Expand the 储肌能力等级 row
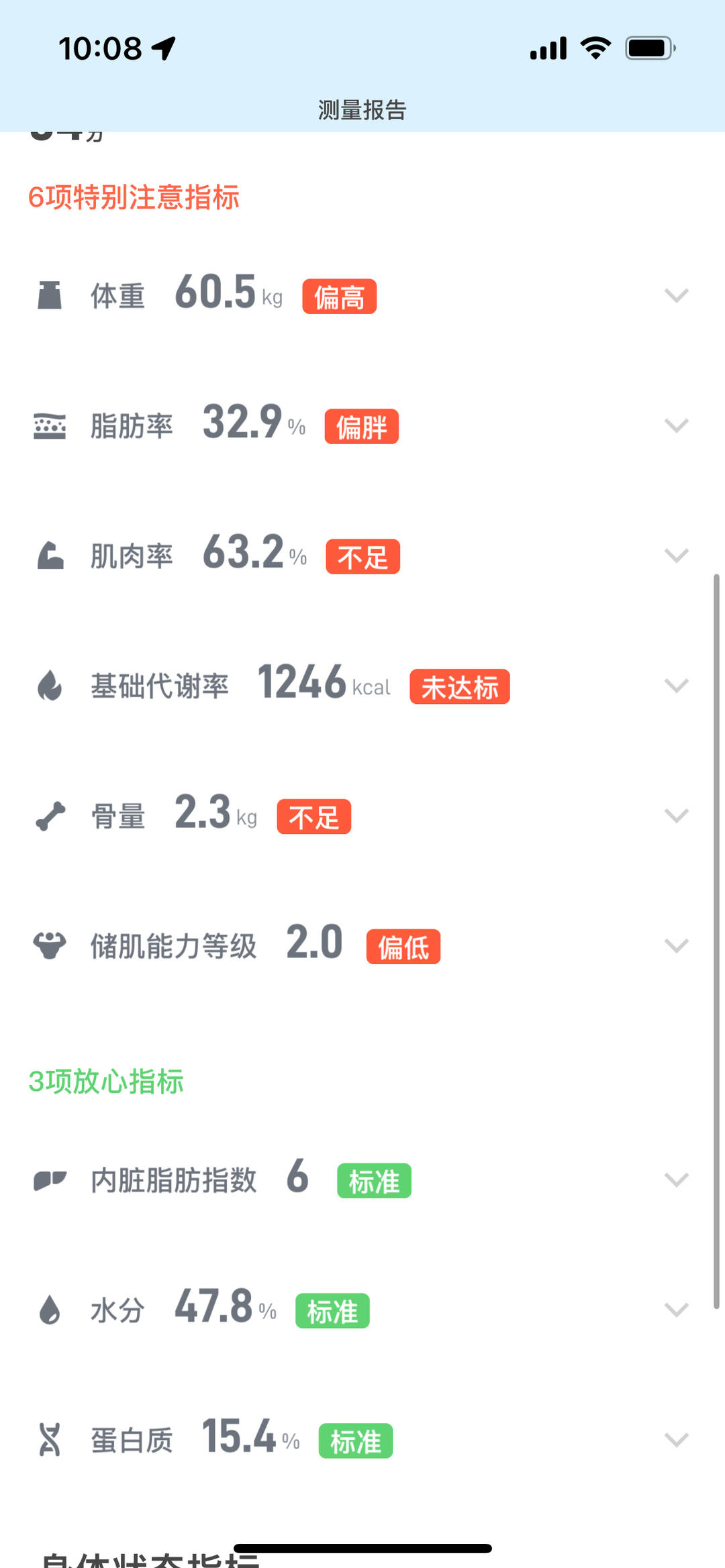This screenshot has height=1568, width=725. point(676,946)
